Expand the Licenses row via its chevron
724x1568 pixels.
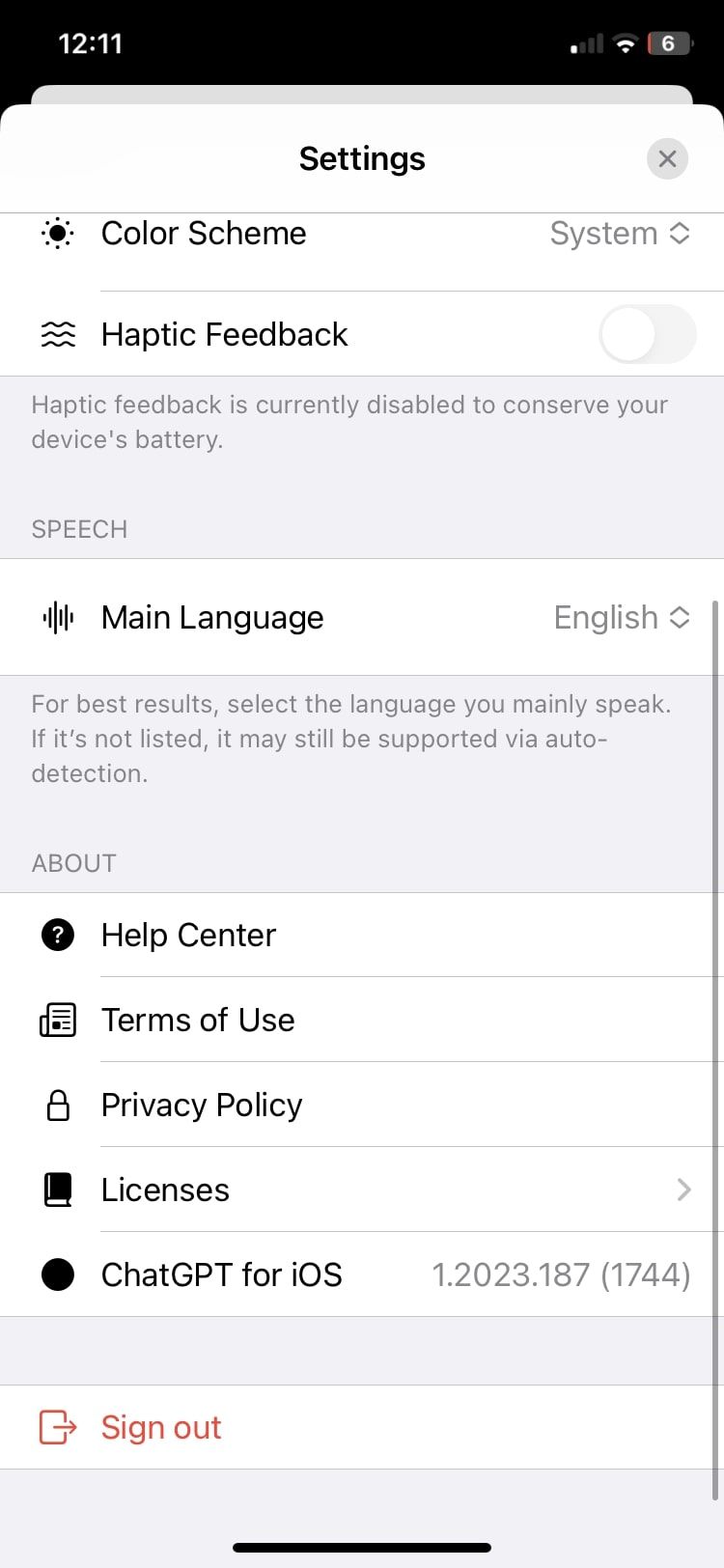click(684, 1189)
